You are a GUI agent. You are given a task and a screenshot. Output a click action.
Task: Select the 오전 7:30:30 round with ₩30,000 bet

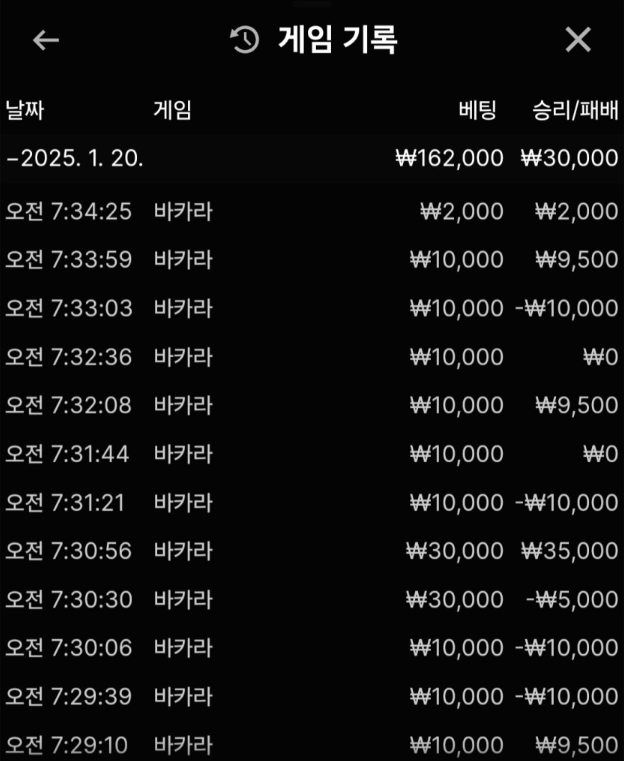point(311,600)
